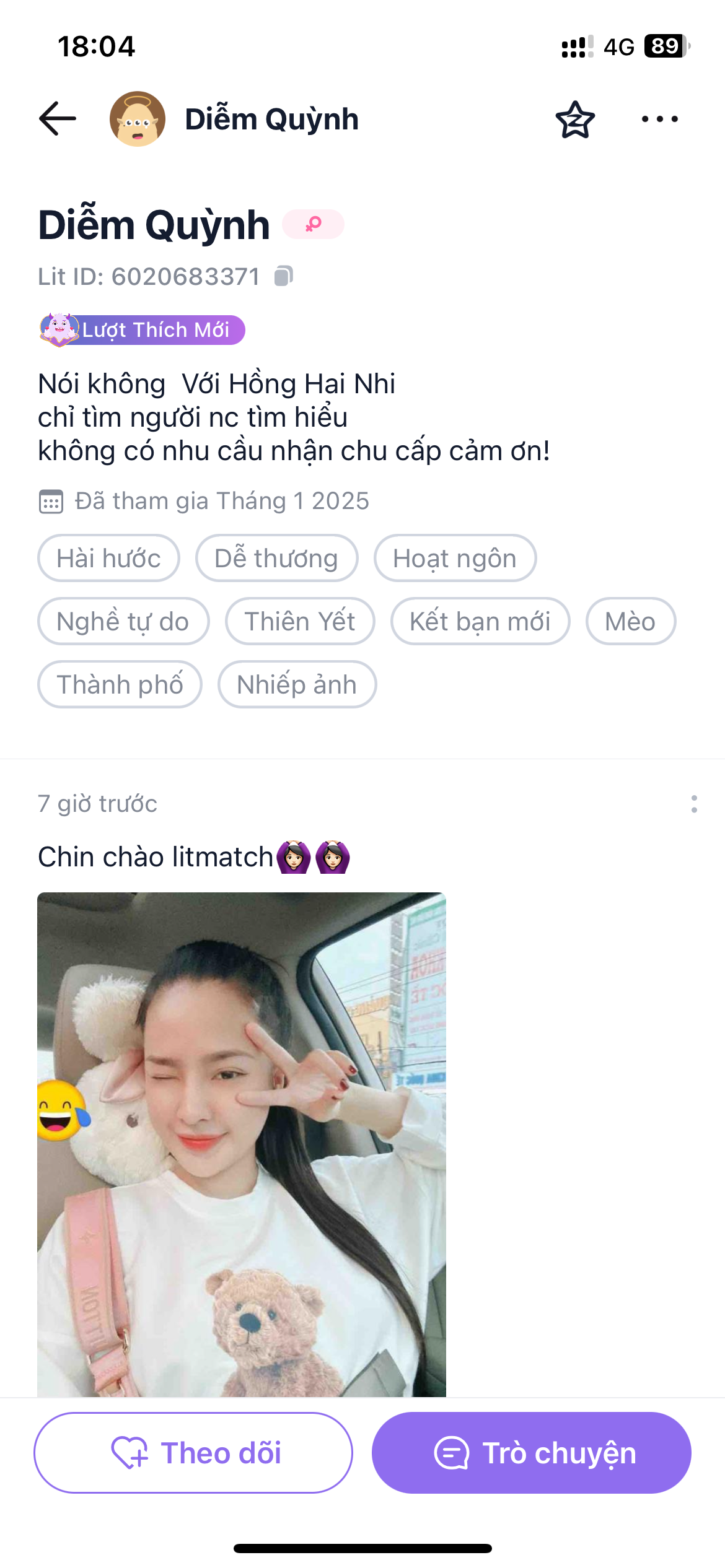Tap the Mèo chip
This screenshot has width=725, height=1568.
[x=630, y=622]
